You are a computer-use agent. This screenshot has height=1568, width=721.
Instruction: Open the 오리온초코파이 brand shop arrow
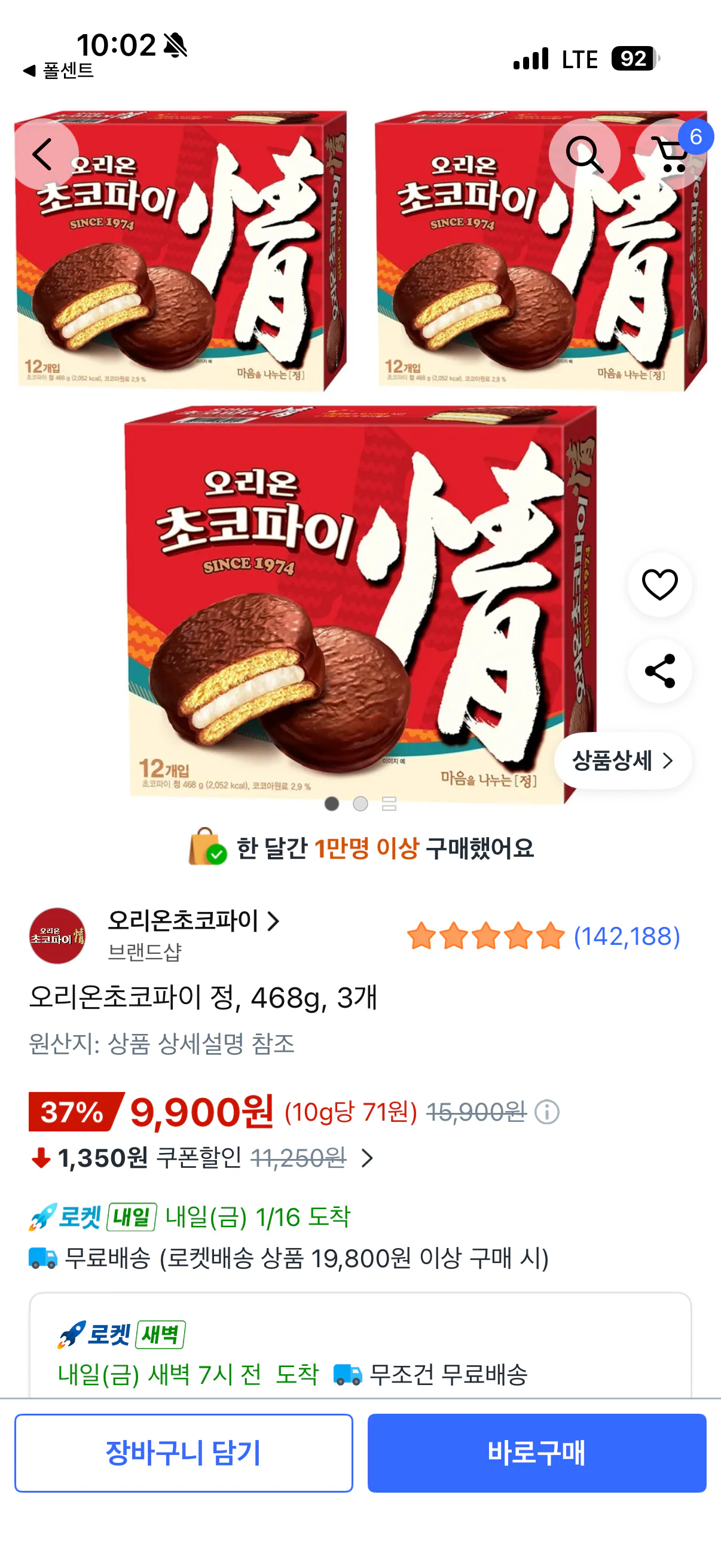tap(273, 922)
